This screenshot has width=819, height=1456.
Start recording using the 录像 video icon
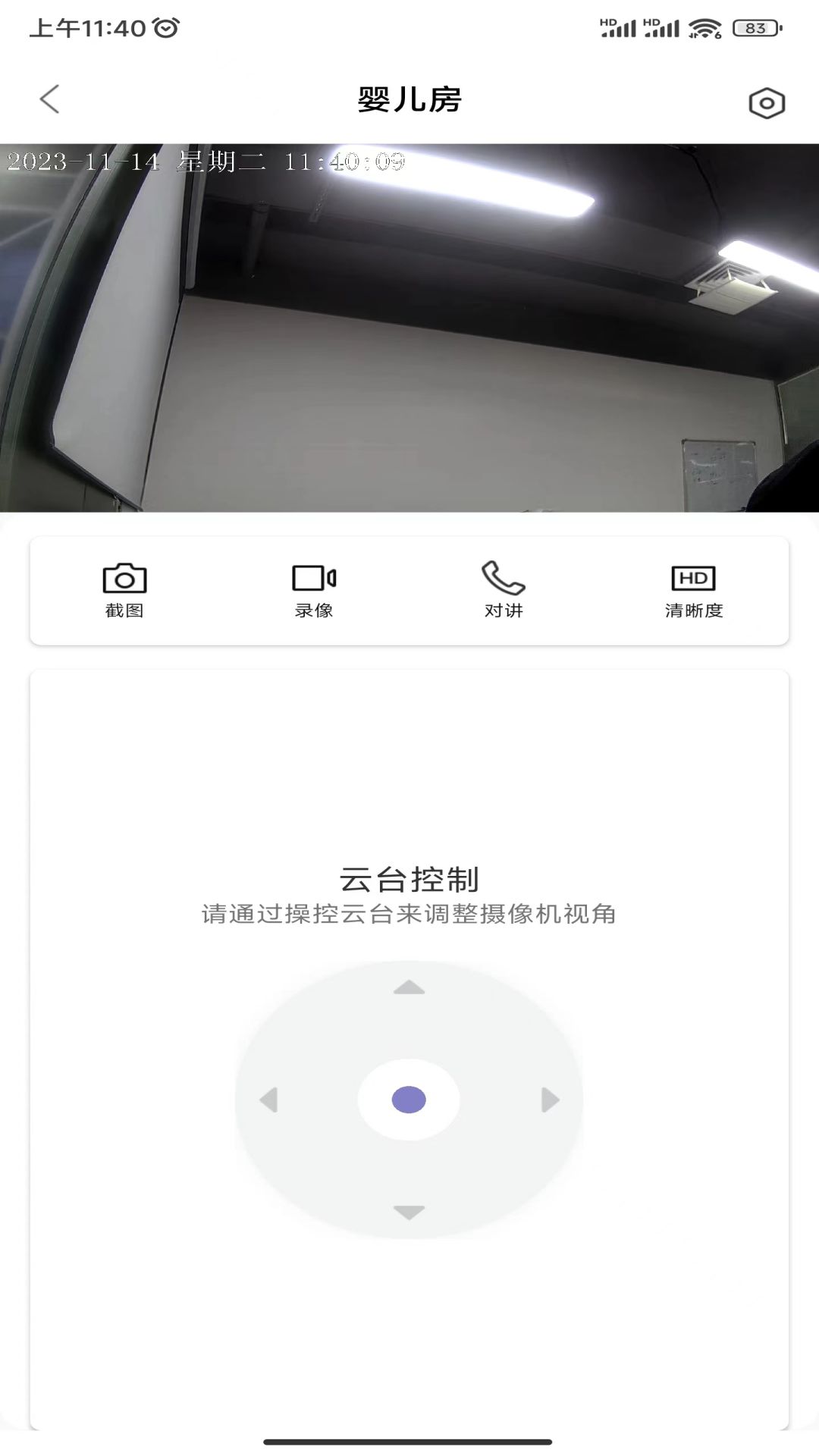pyautogui.click(x=313, y=579)
